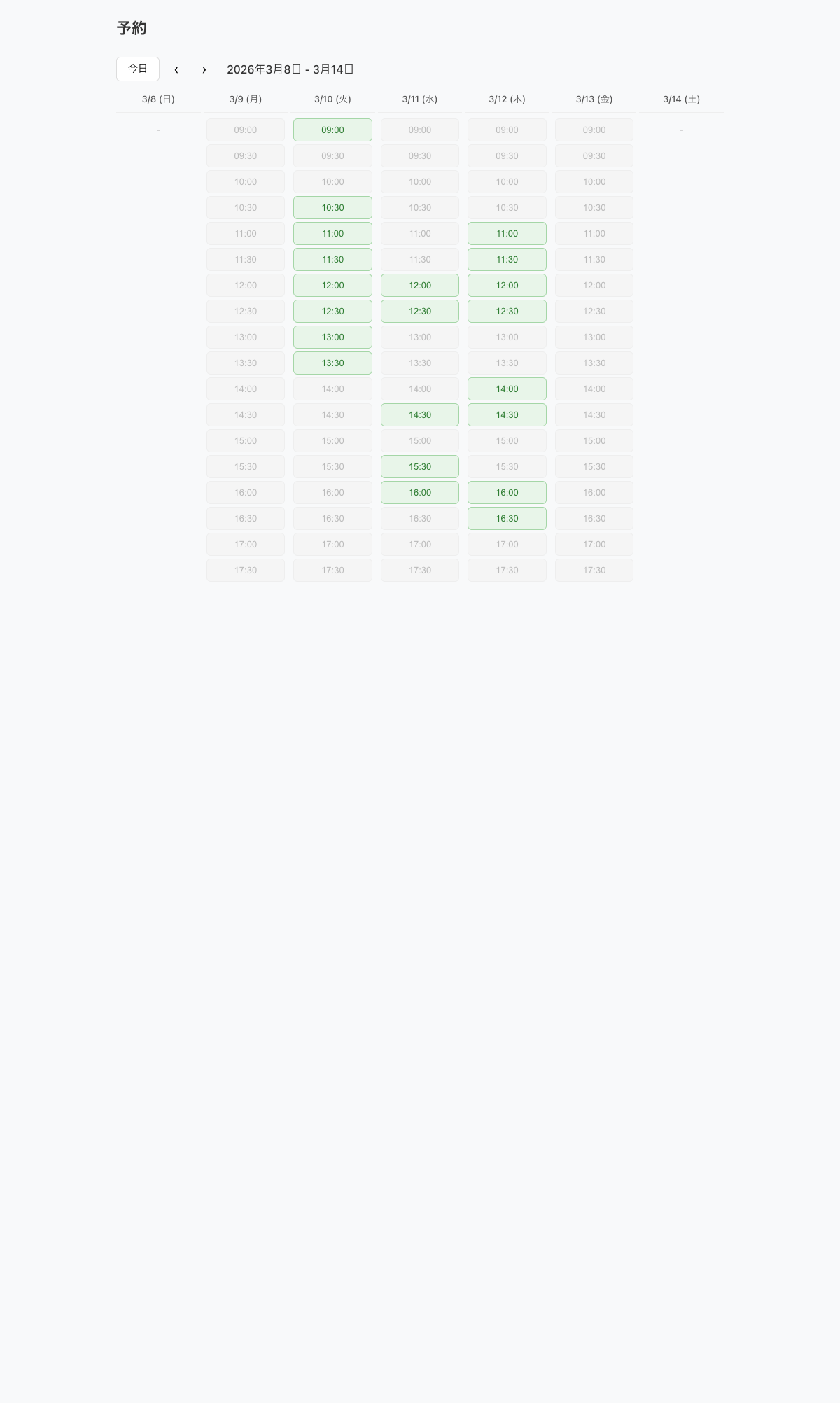Select 09:00 slot on 3/10 (火)
The width and height of the screenshot is (840, 1403).
tap(332, 130)
